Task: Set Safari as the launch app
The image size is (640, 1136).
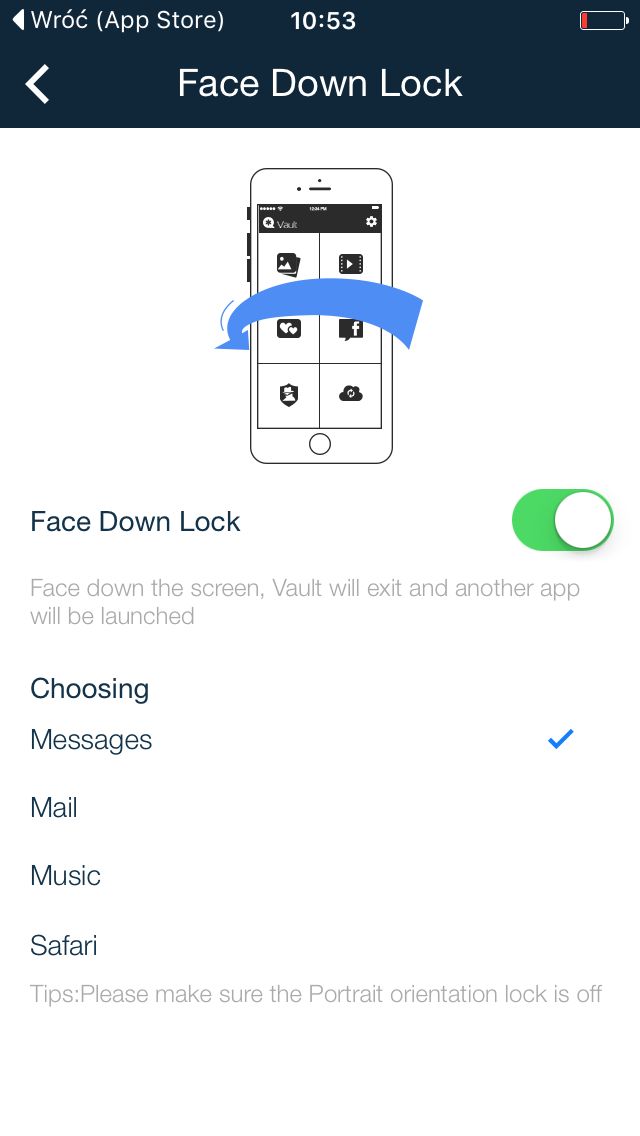Action: coord(320,945)
